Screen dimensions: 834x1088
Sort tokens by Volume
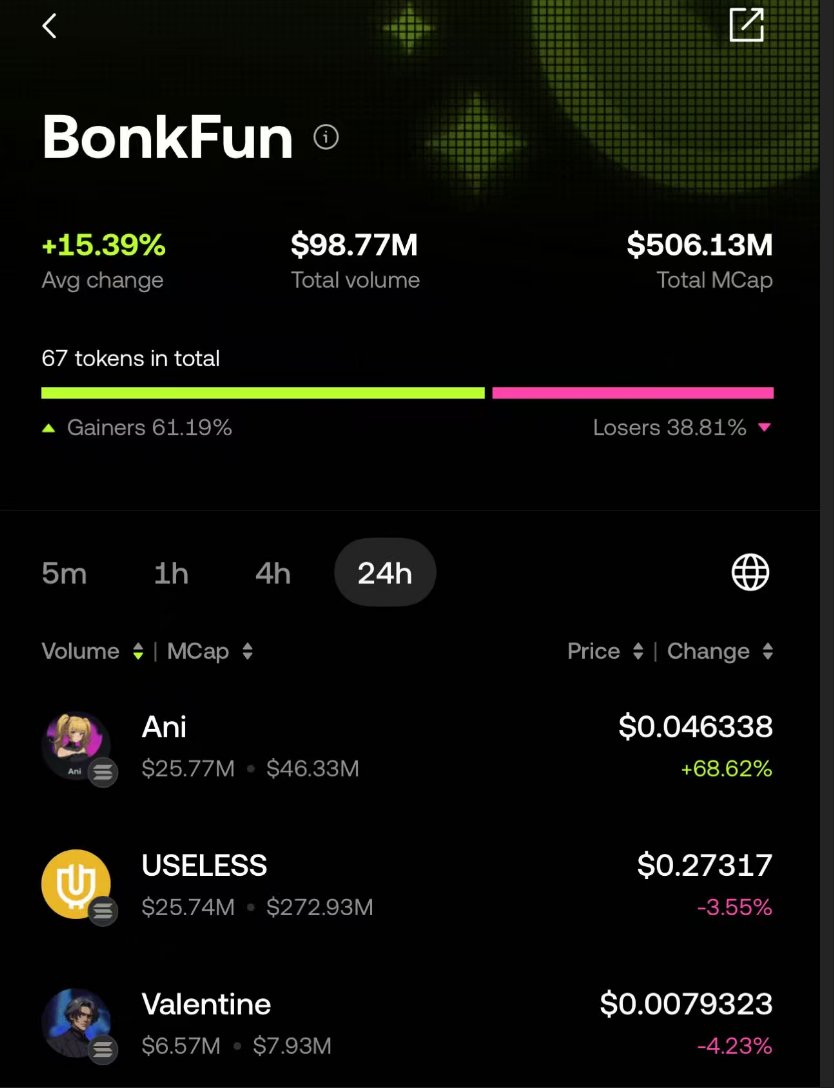pos(92,651)
